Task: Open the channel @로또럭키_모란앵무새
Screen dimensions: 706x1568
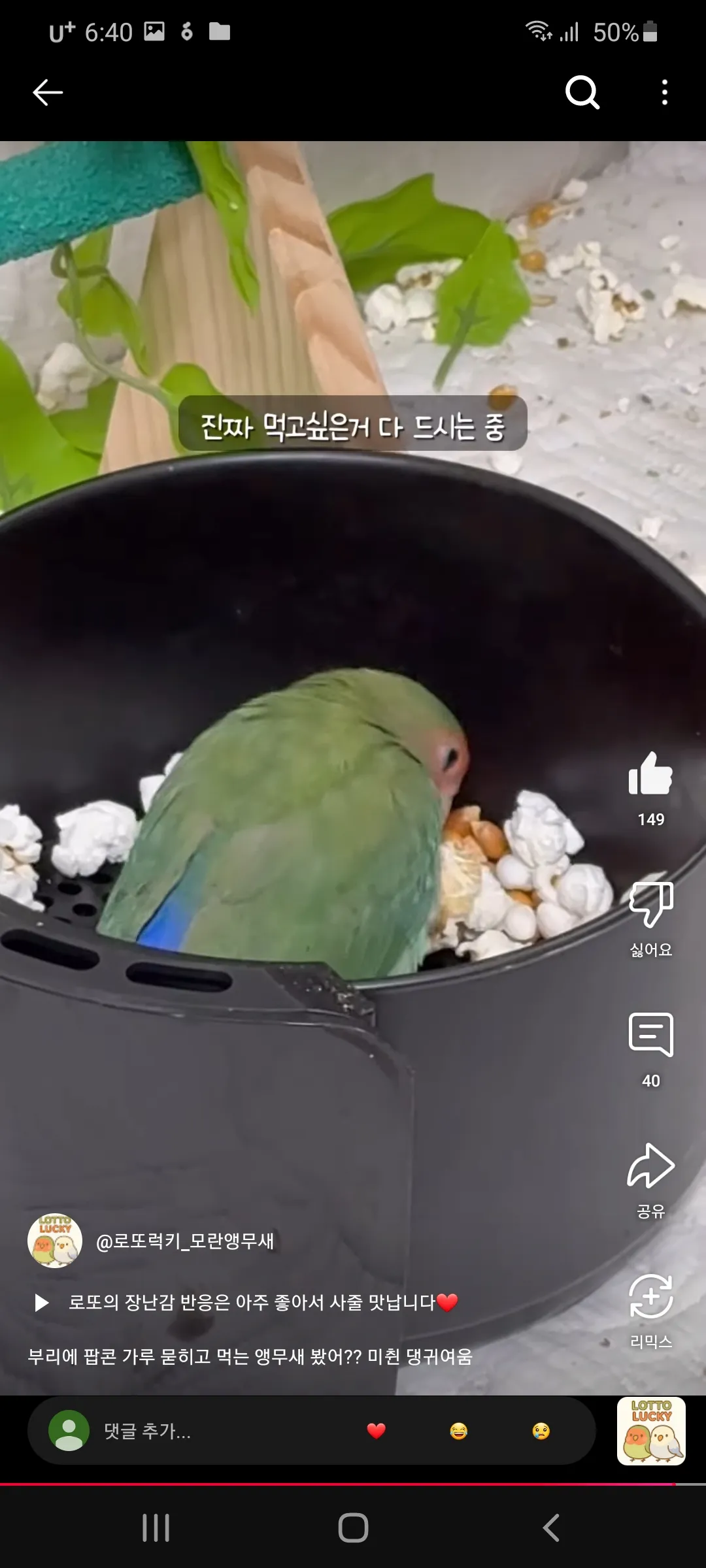Action: coord(185,1241)
